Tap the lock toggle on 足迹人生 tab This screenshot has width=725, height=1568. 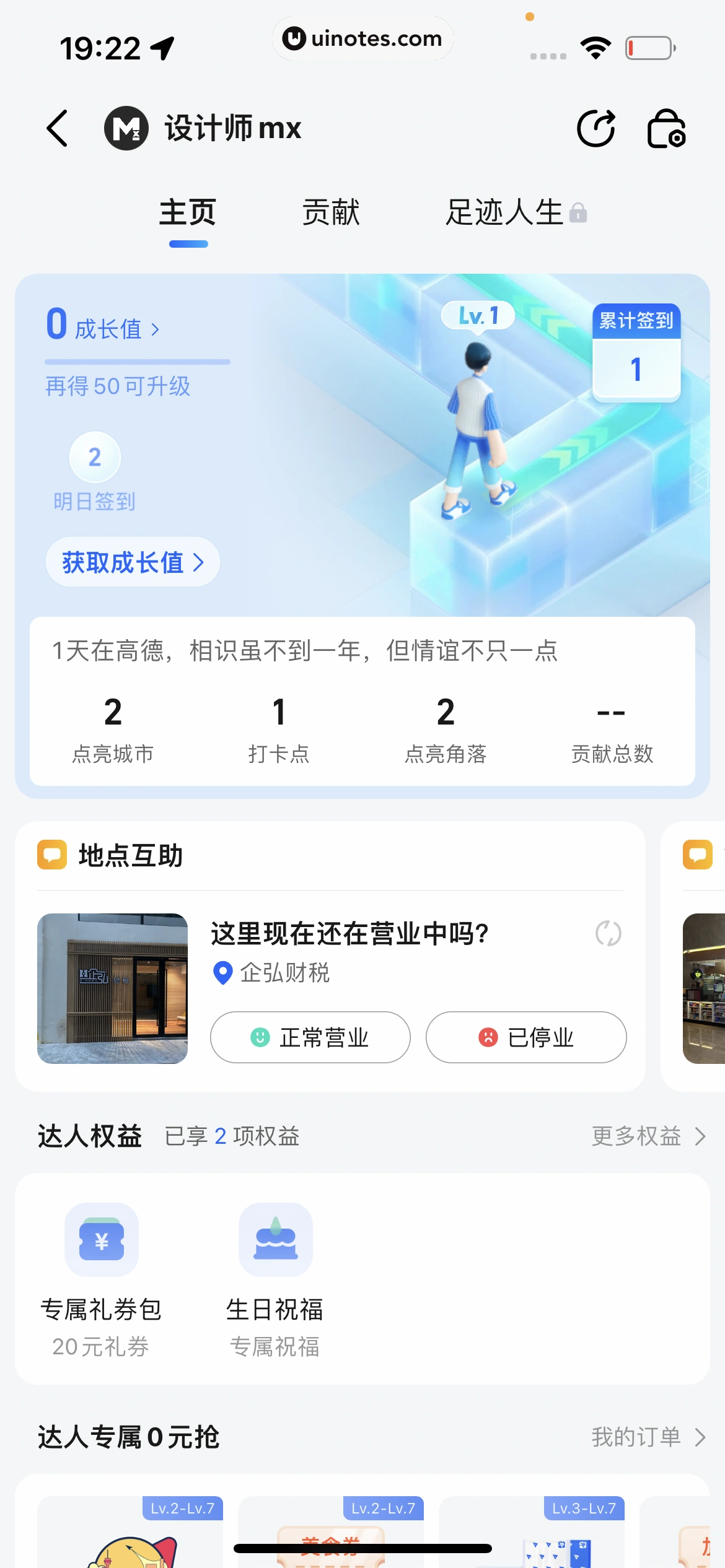point(580,212)
